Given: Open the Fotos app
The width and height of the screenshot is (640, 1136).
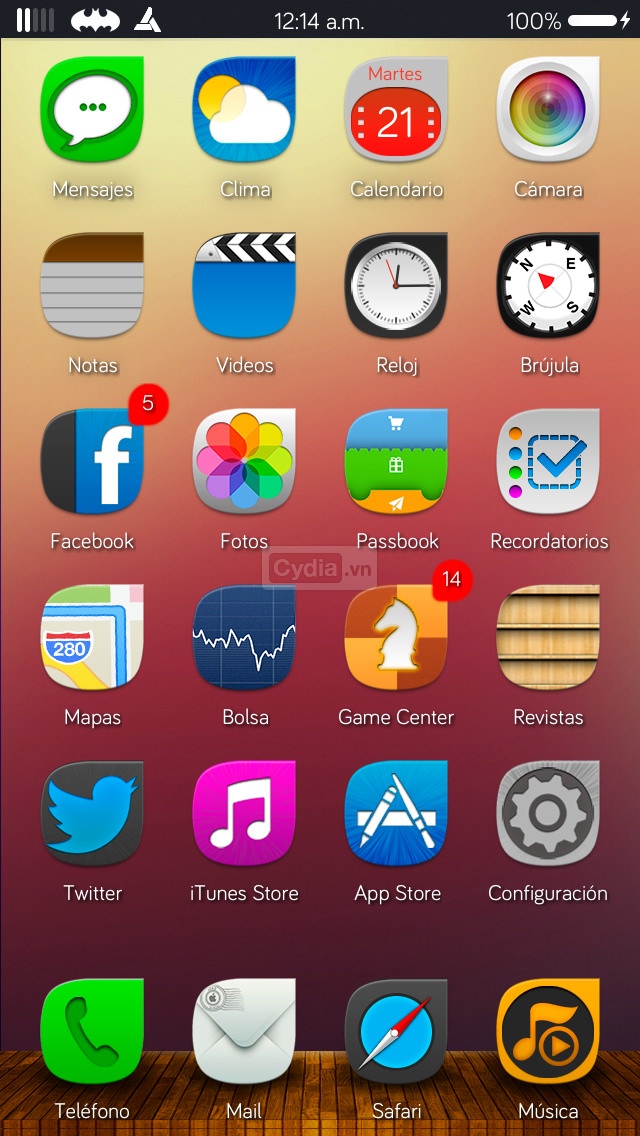Looking at the screenshot, I should [x=244, y=461].
